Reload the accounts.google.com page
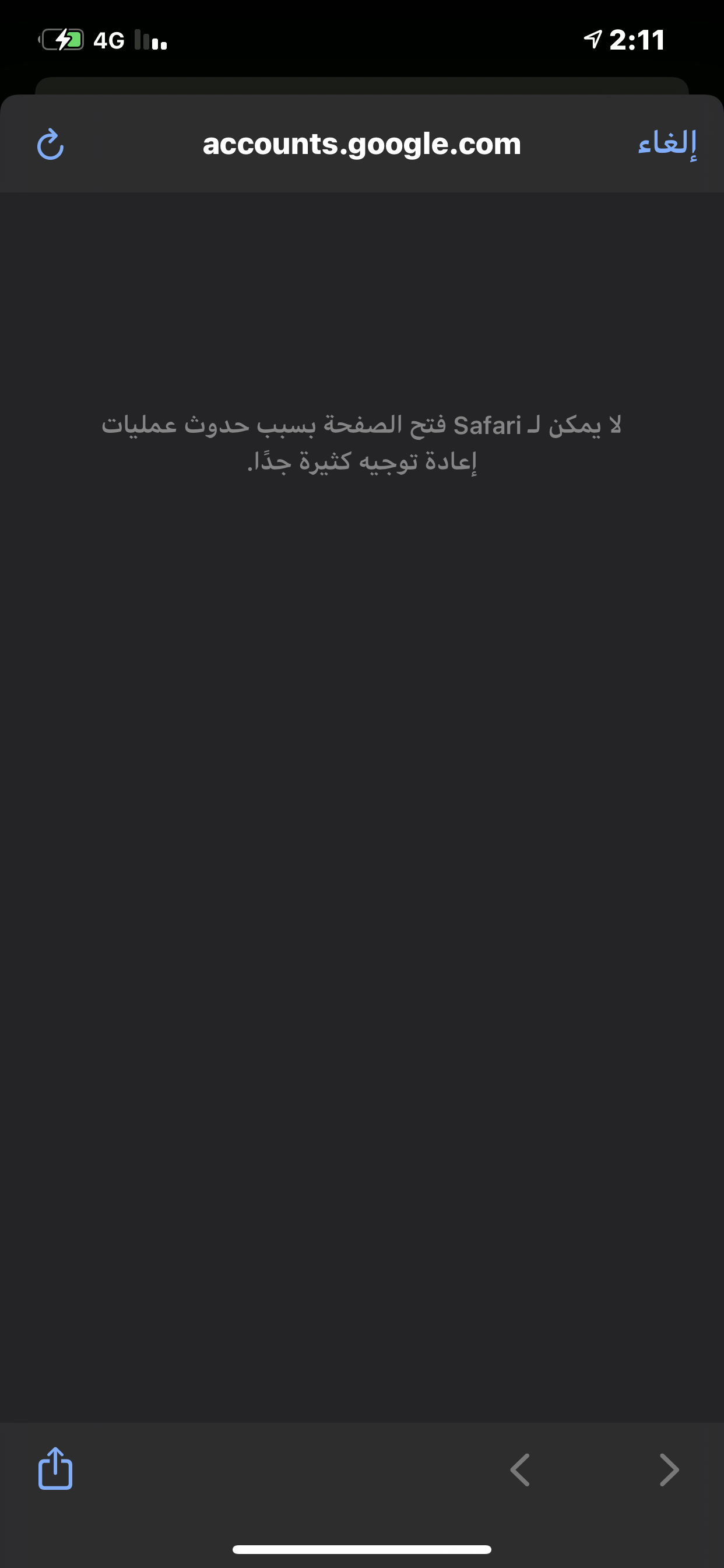Image resolution: width=724 pixels, height=1568 pixels. pyautogui.click(x=50, y=144)
